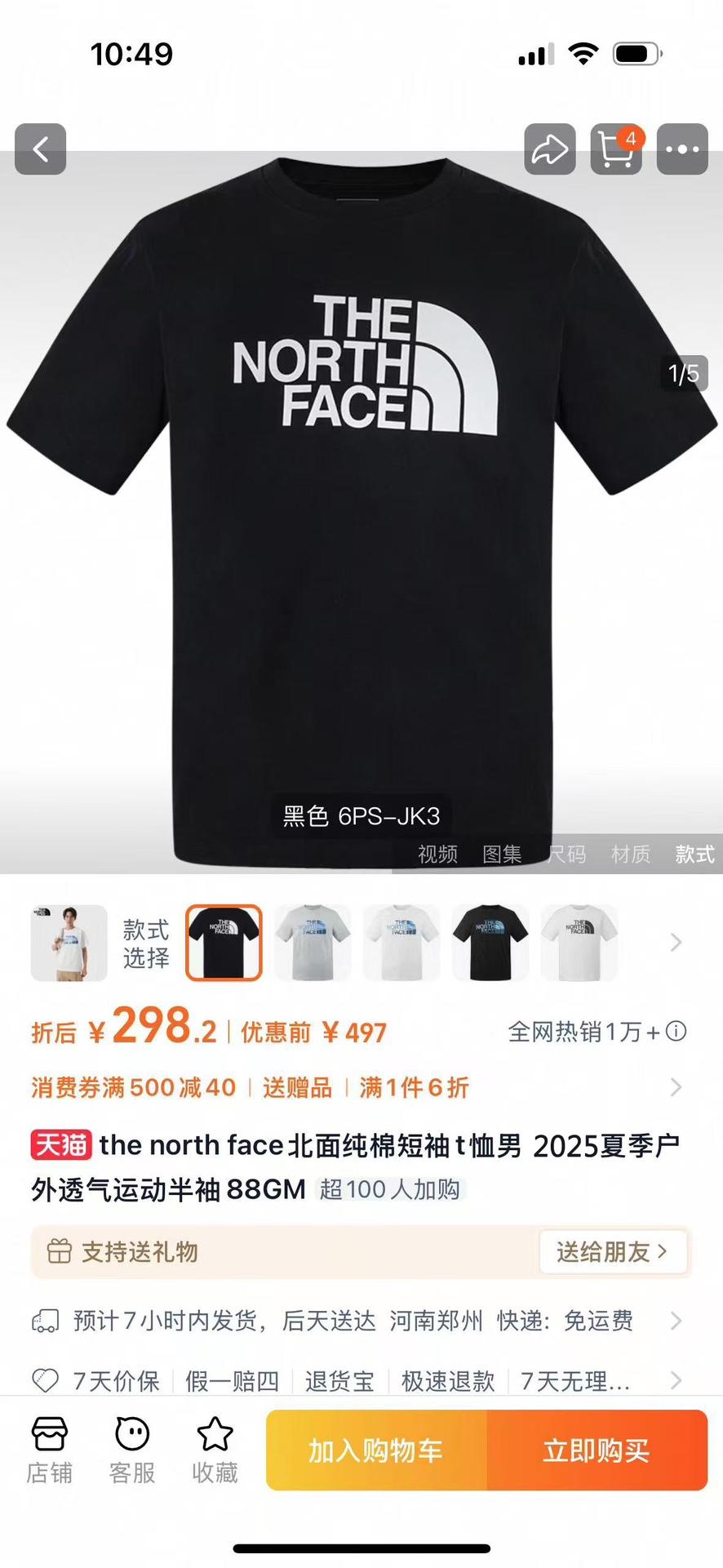Tap 送给朋友 gift button
The image size is (723, 1568).
pos(612,1251)
